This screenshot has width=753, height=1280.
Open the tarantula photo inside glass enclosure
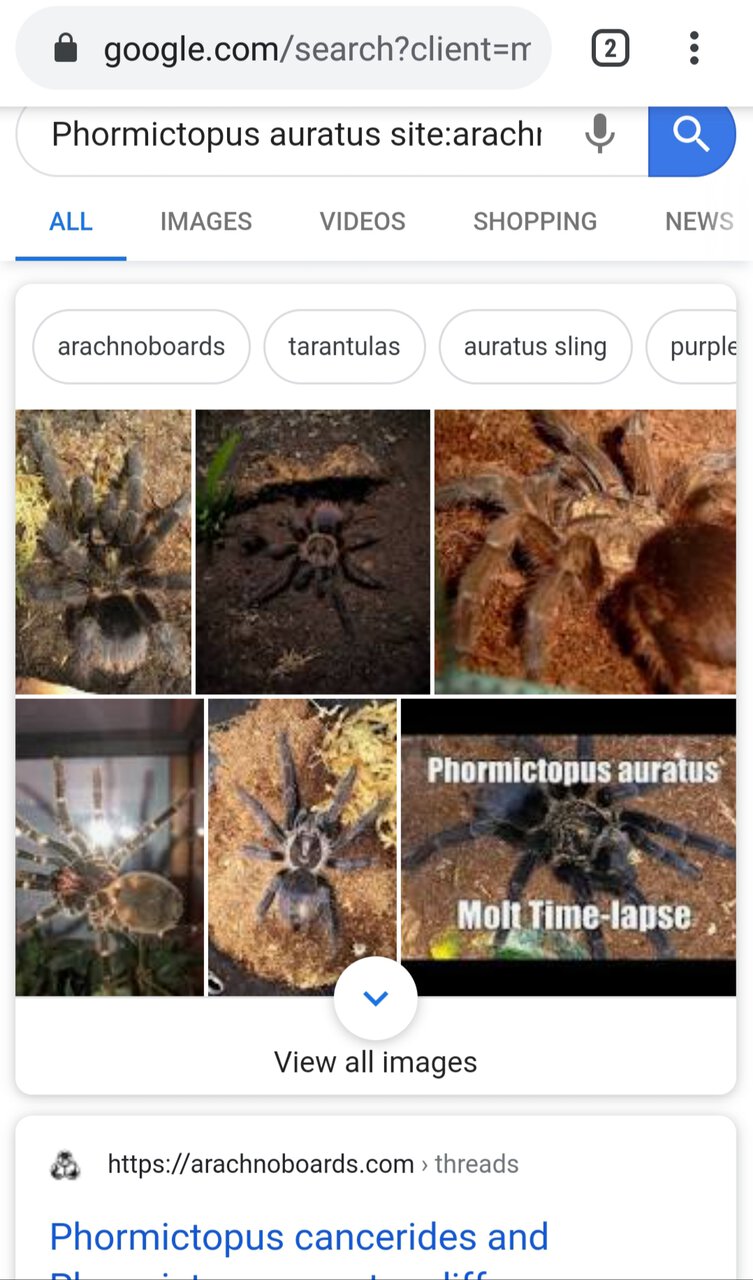[109, 847]
